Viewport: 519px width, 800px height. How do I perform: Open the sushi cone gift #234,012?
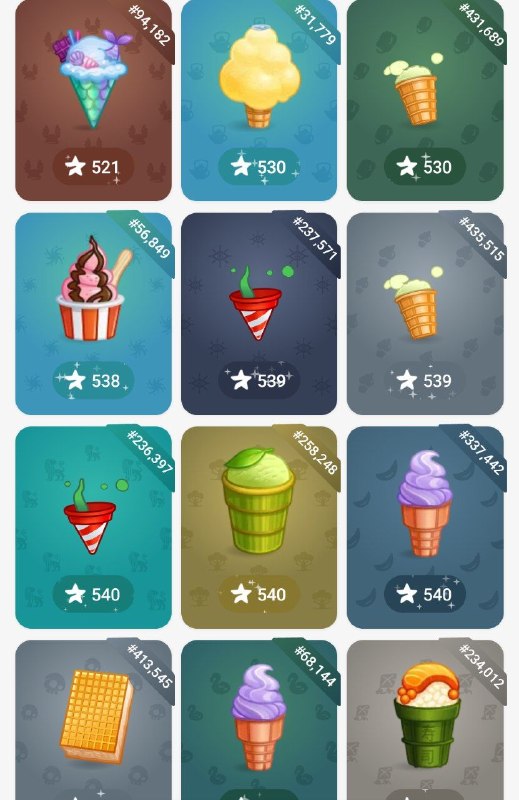425,720
